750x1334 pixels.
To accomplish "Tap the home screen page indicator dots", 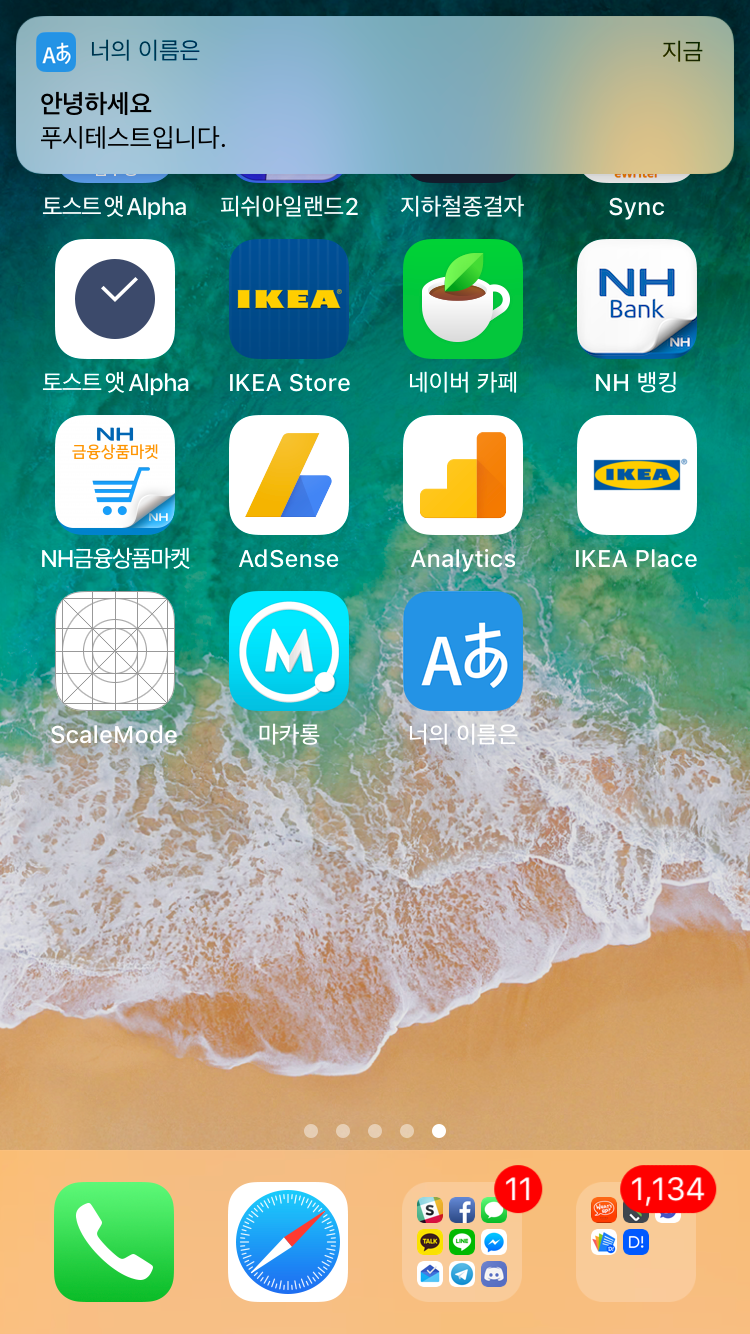I will click(x=375, y=1131).
